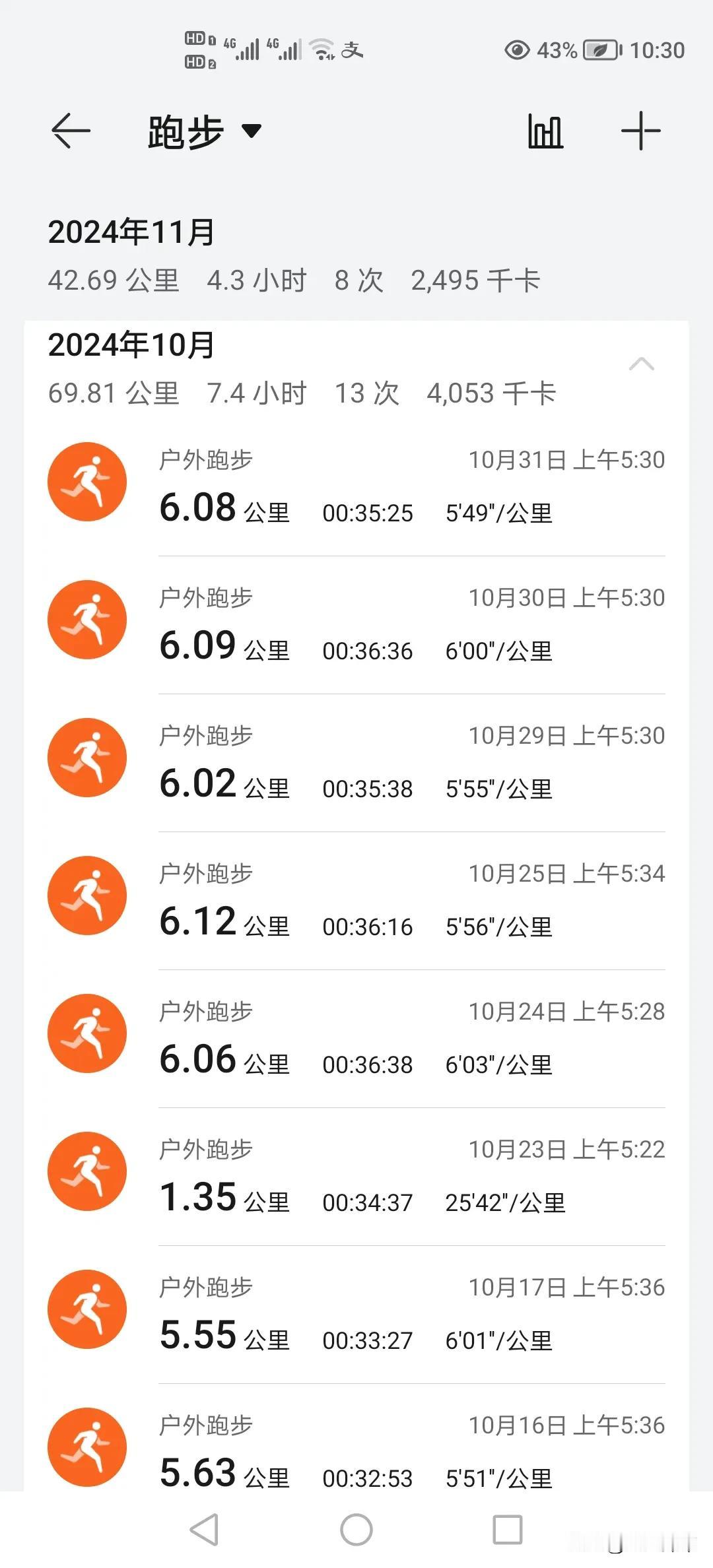Go back using the top-left arrow
This screenshot has width=713, height=1568.
click(71, 131)
